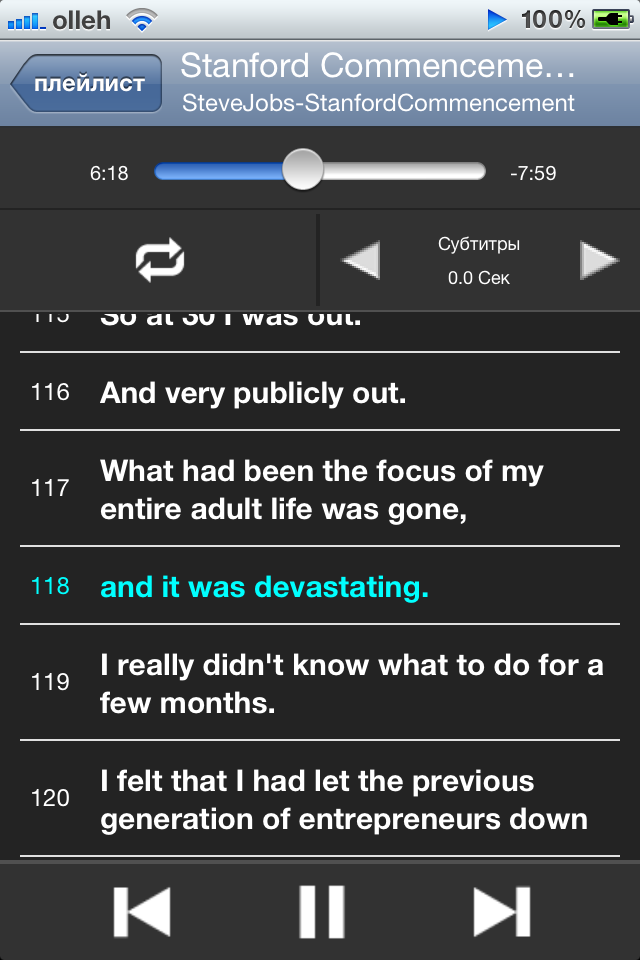This screenshot has width=640, height=960.
Task: Tap the playback progress slider
Action: [x=320, y=171]
